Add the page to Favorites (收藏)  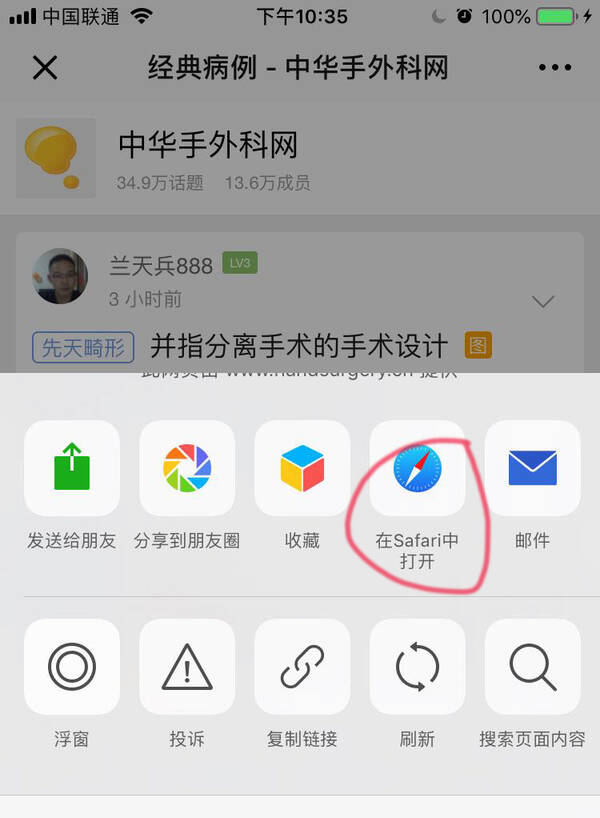click(x=302, y=467)
